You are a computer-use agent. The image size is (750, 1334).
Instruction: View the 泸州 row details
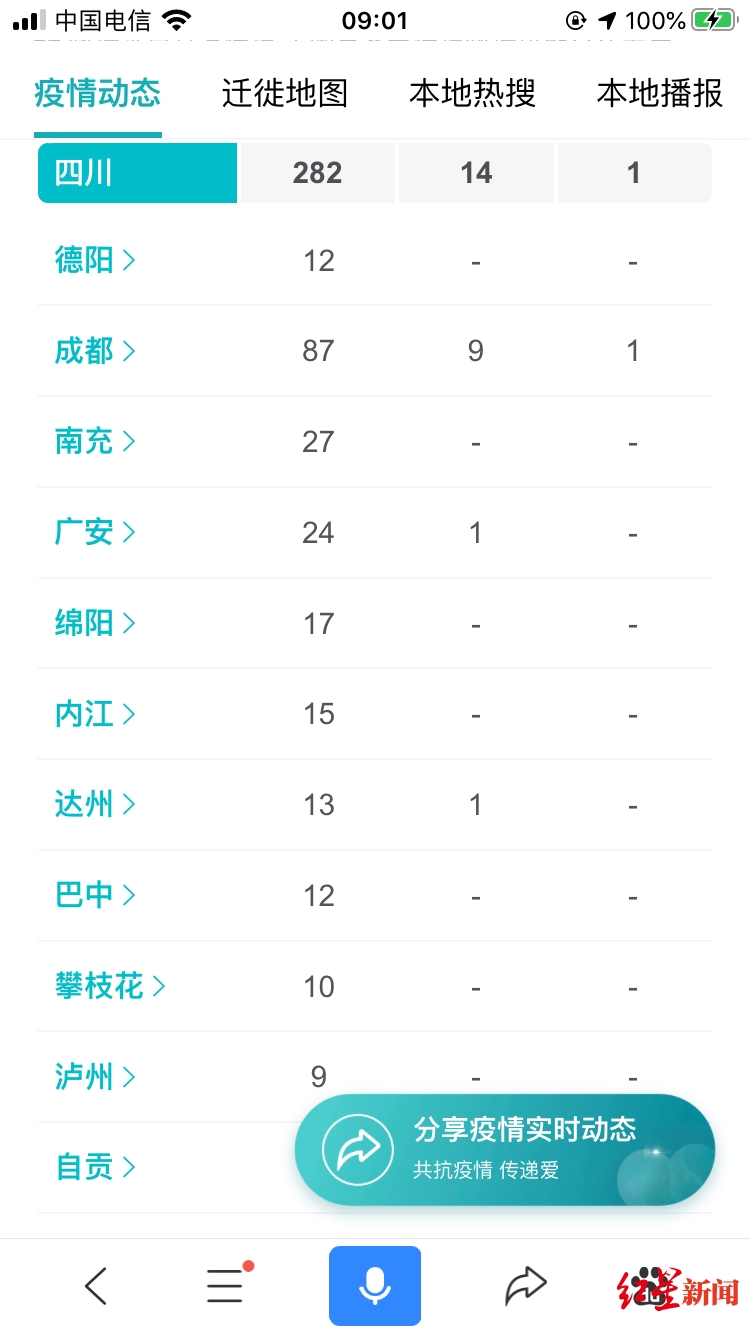click(x=94, y=1077)
